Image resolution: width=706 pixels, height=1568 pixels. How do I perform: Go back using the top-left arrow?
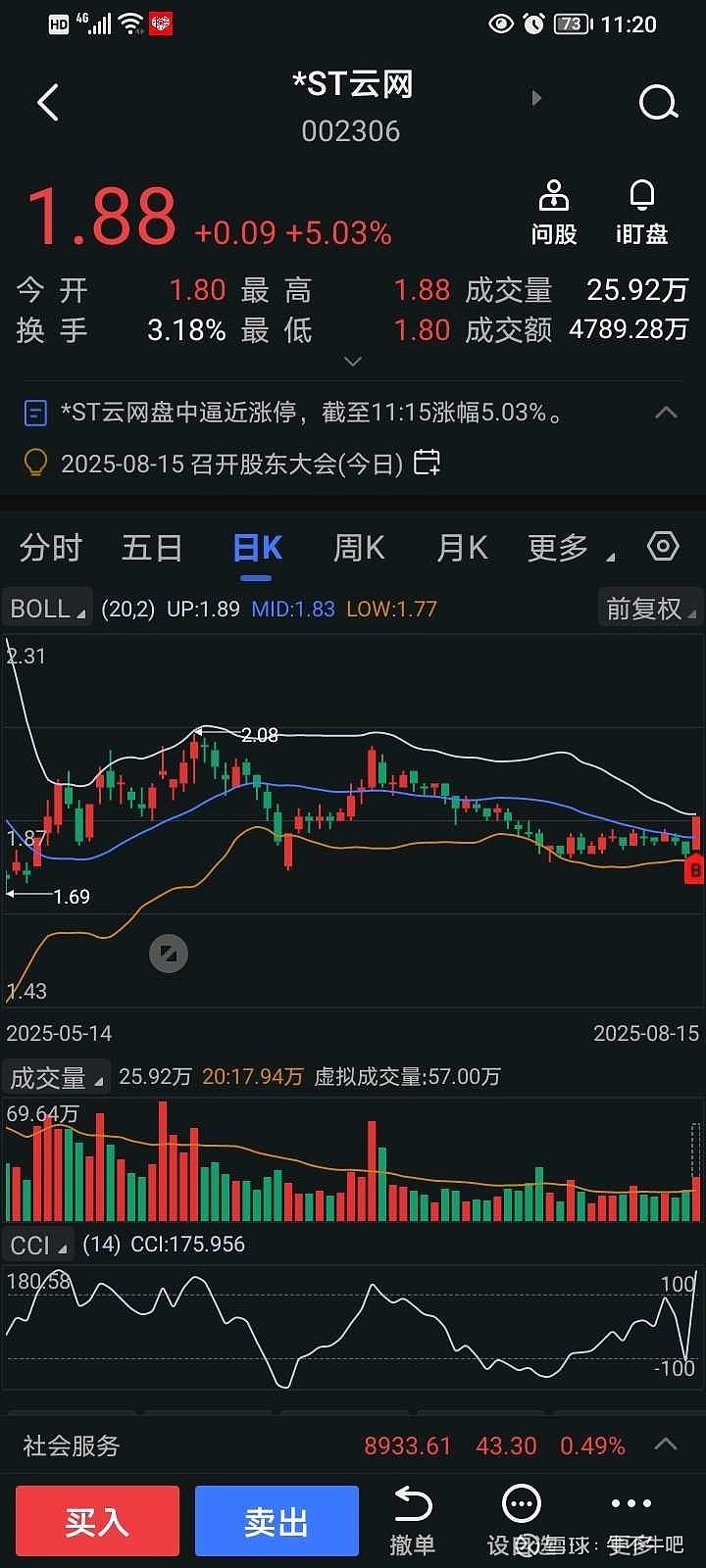coord(48,102)
